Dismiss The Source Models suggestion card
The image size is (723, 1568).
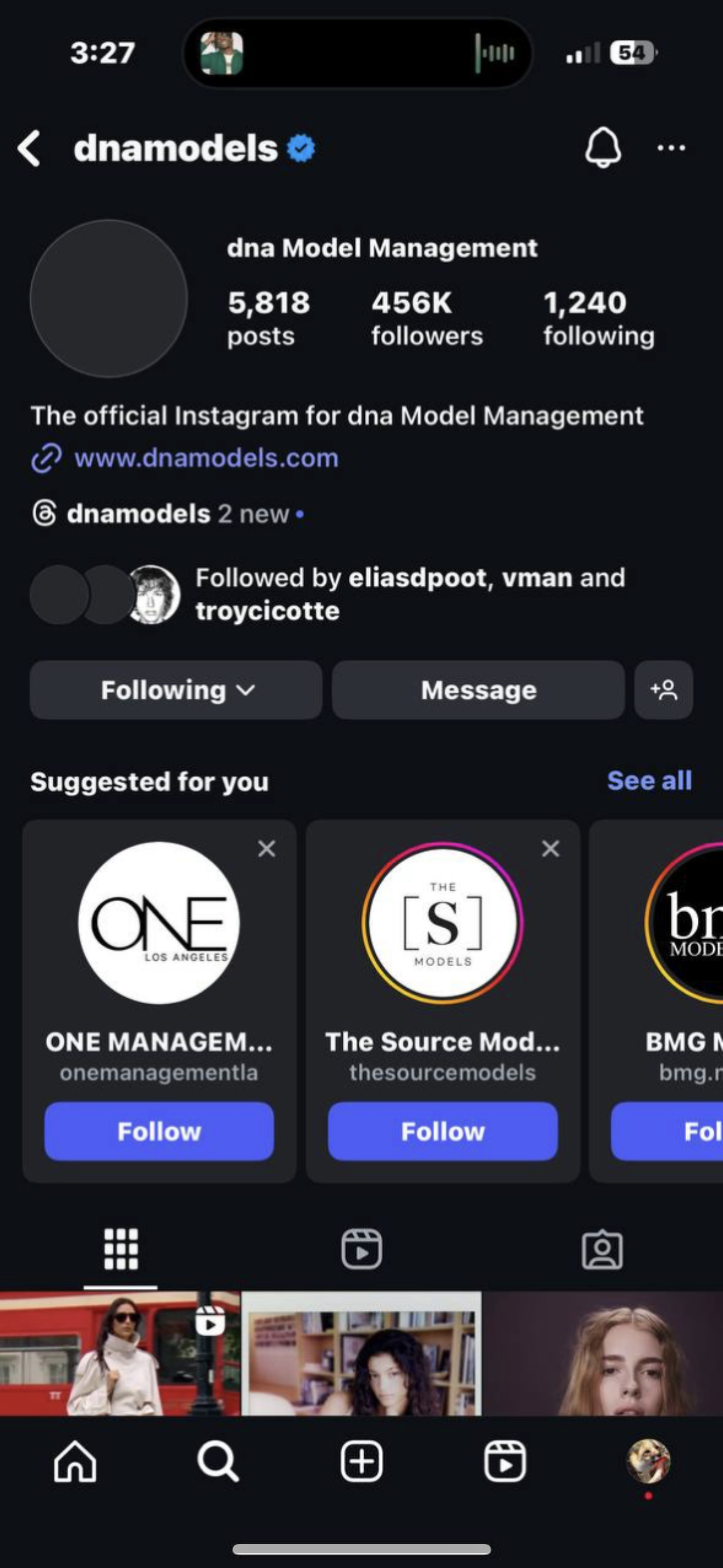tap(550, 849)
